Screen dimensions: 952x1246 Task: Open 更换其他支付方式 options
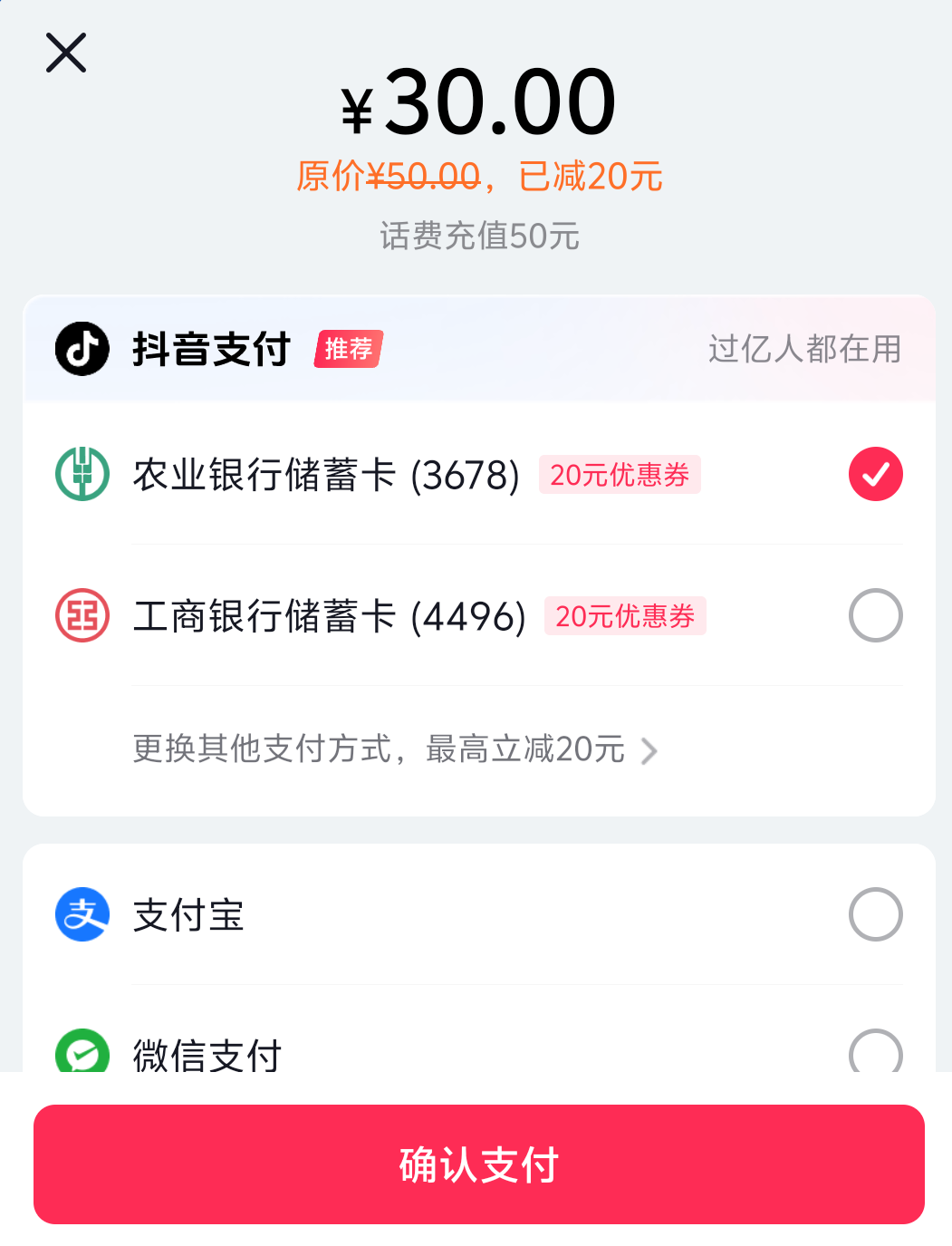point(394,749)
